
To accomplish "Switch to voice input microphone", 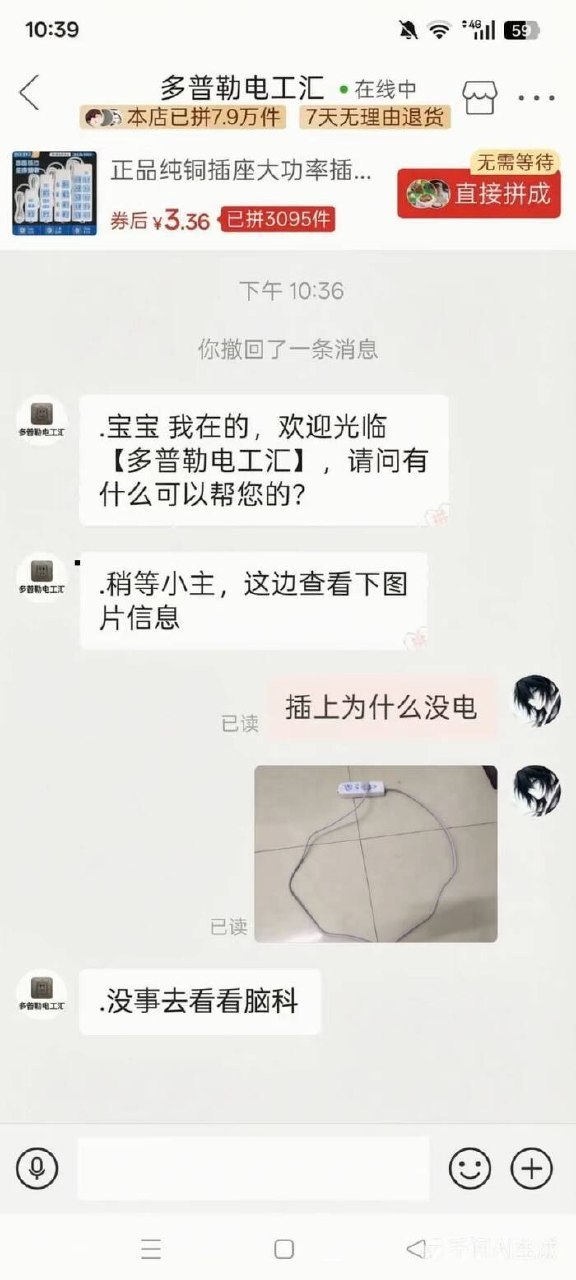I will click(x=37, y=1167).
